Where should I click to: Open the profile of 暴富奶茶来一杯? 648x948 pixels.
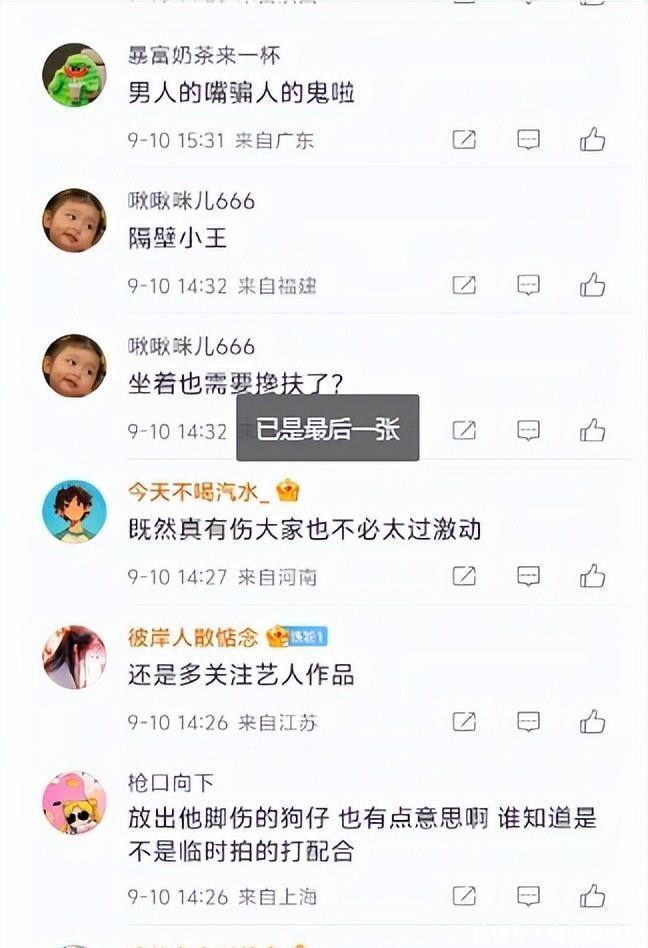74,75
